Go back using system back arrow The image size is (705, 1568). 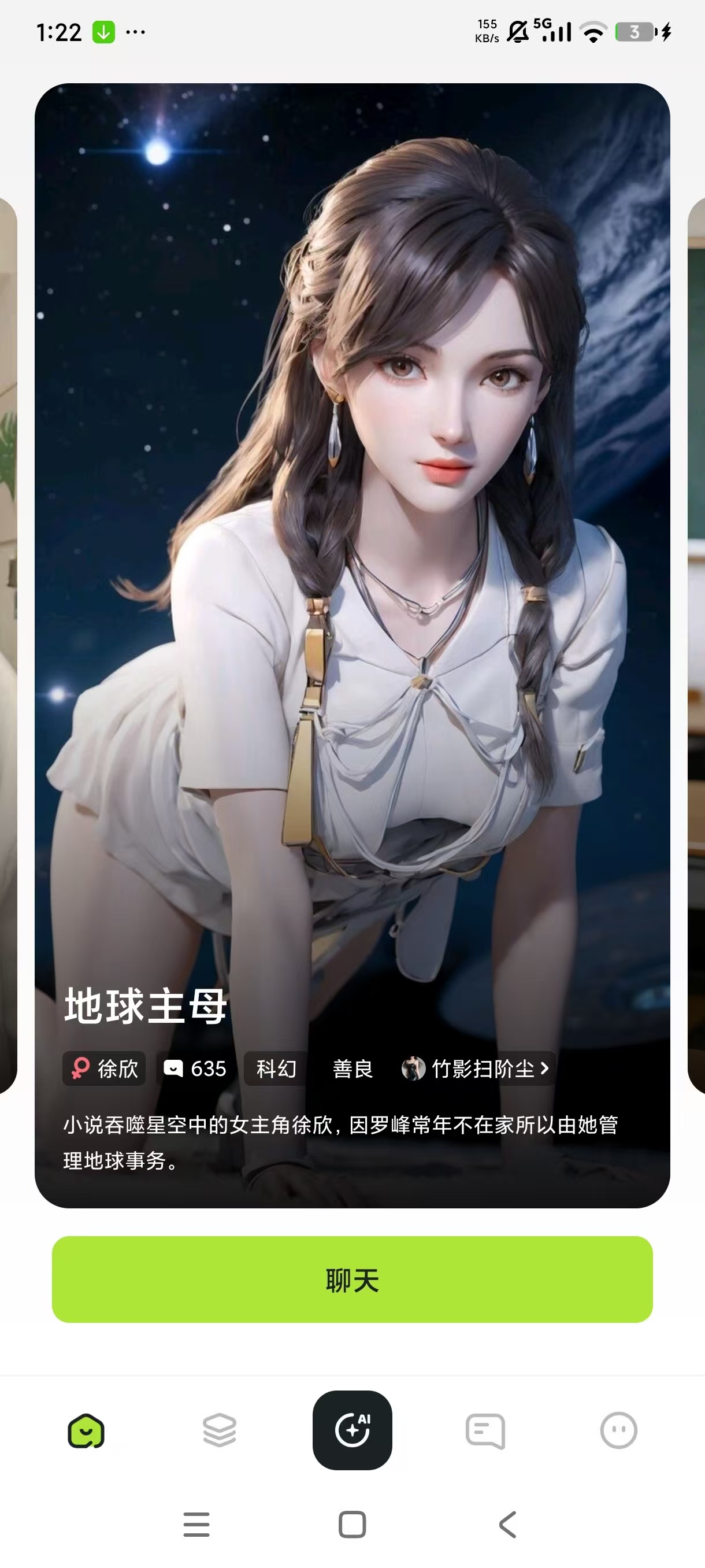[508, 1524]
